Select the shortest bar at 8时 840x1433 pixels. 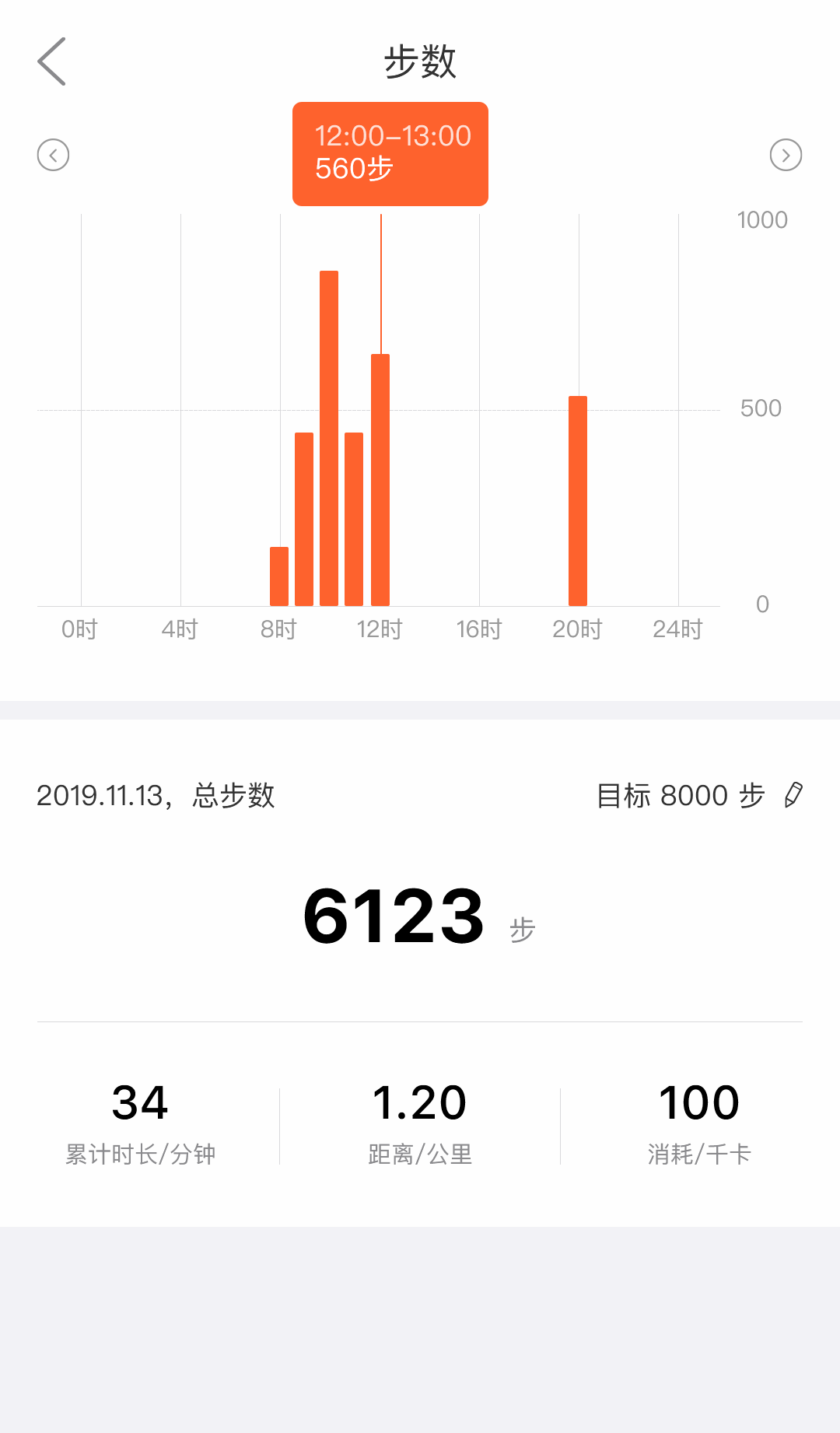[279, 576]
